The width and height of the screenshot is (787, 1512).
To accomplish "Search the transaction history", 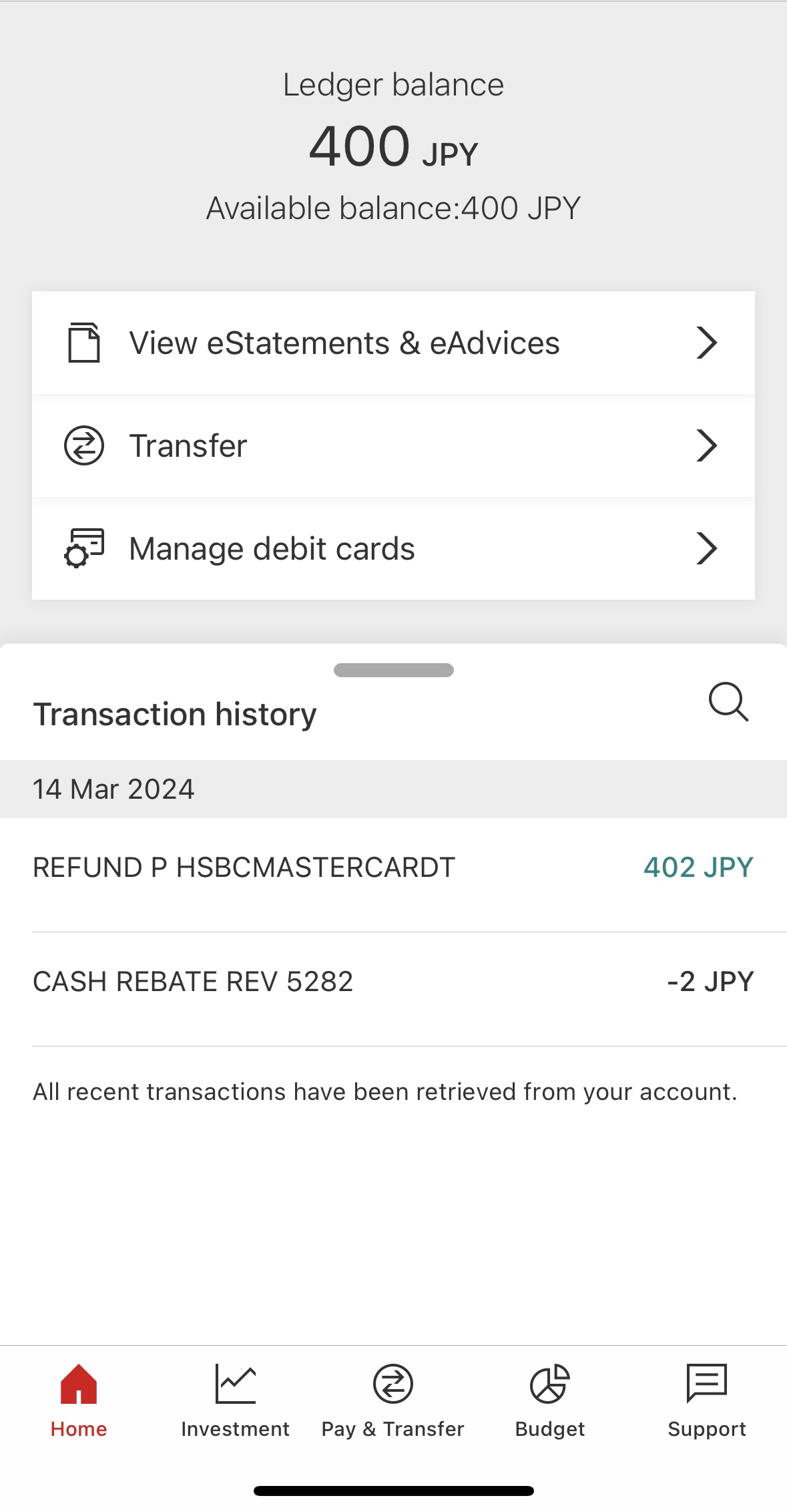I will 728,701.
